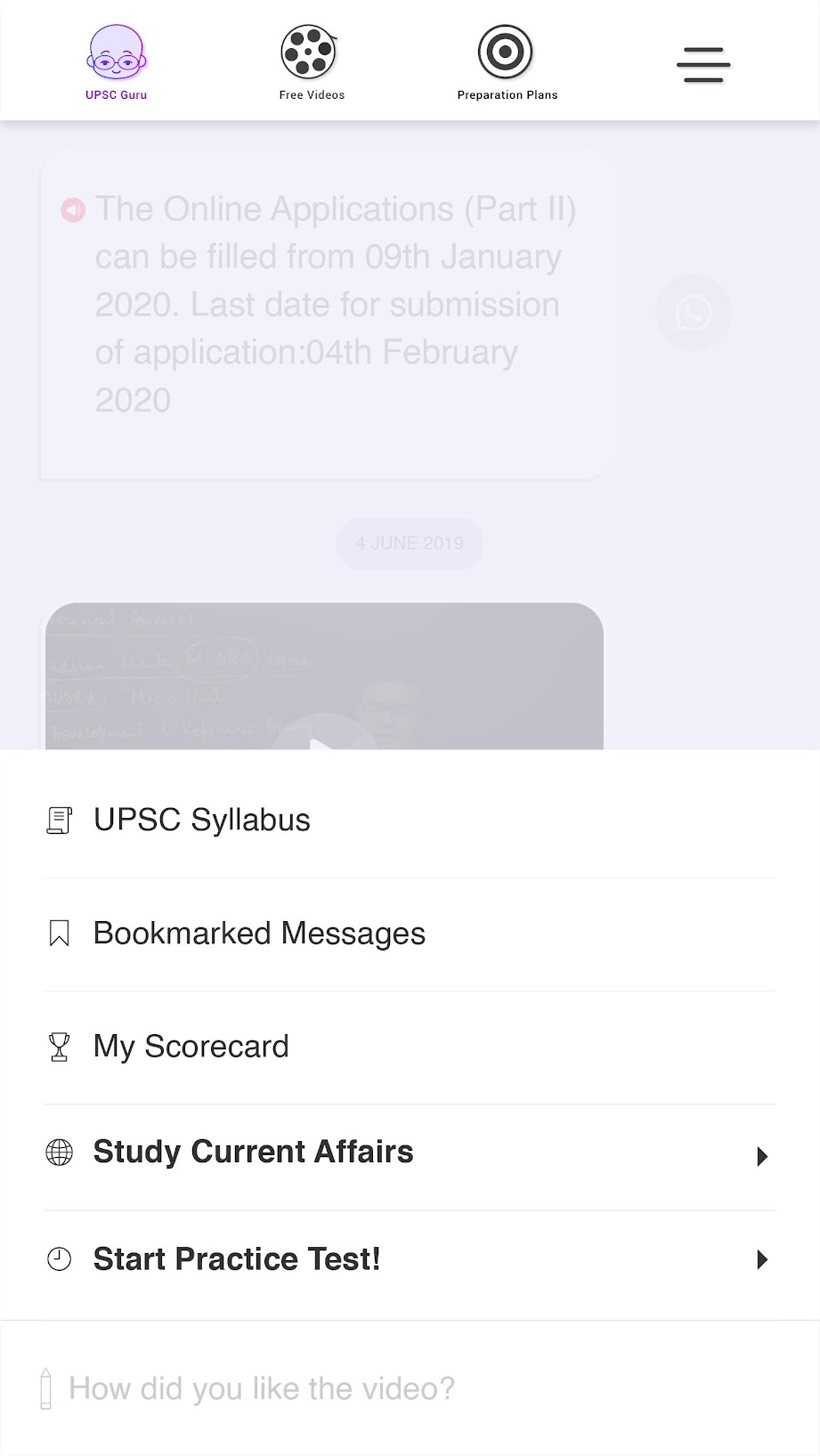Open UPSC Syllabus
The image size is (820, 1456).
[202, 820]
